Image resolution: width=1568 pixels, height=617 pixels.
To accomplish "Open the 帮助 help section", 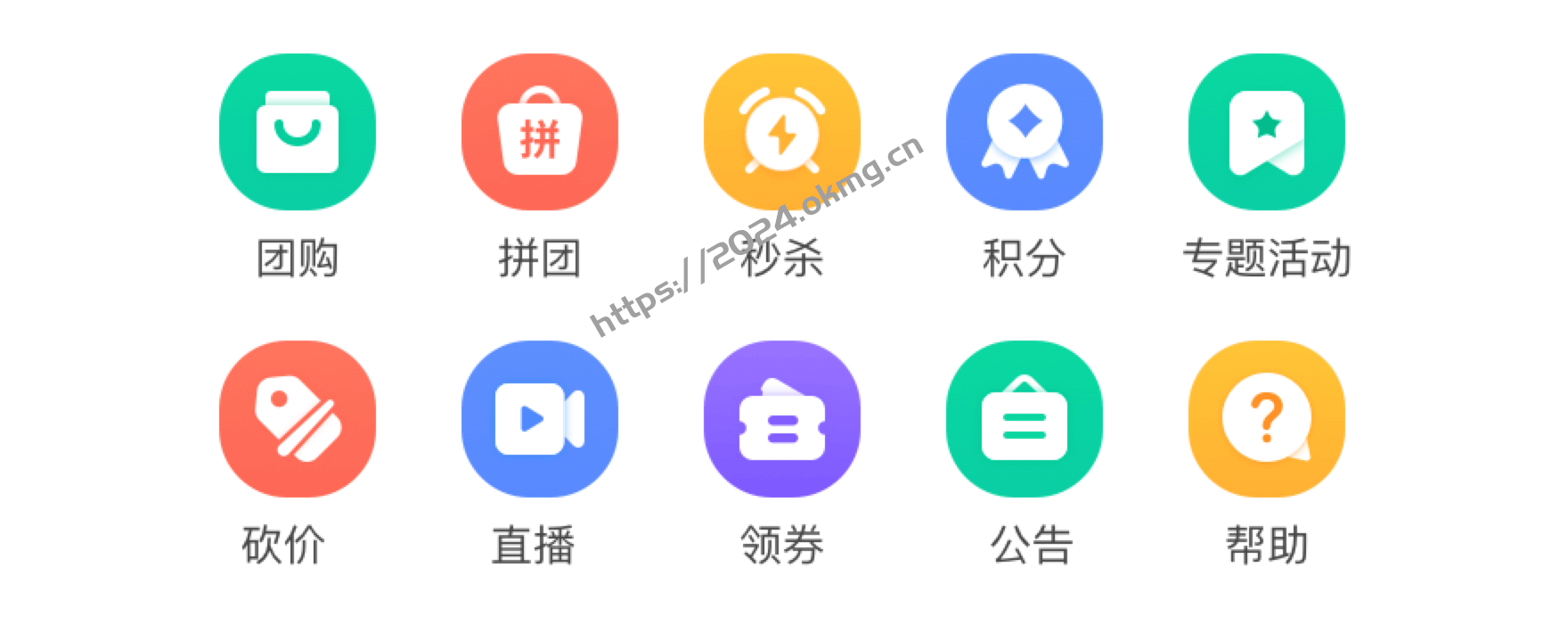I will (1266, 419).
